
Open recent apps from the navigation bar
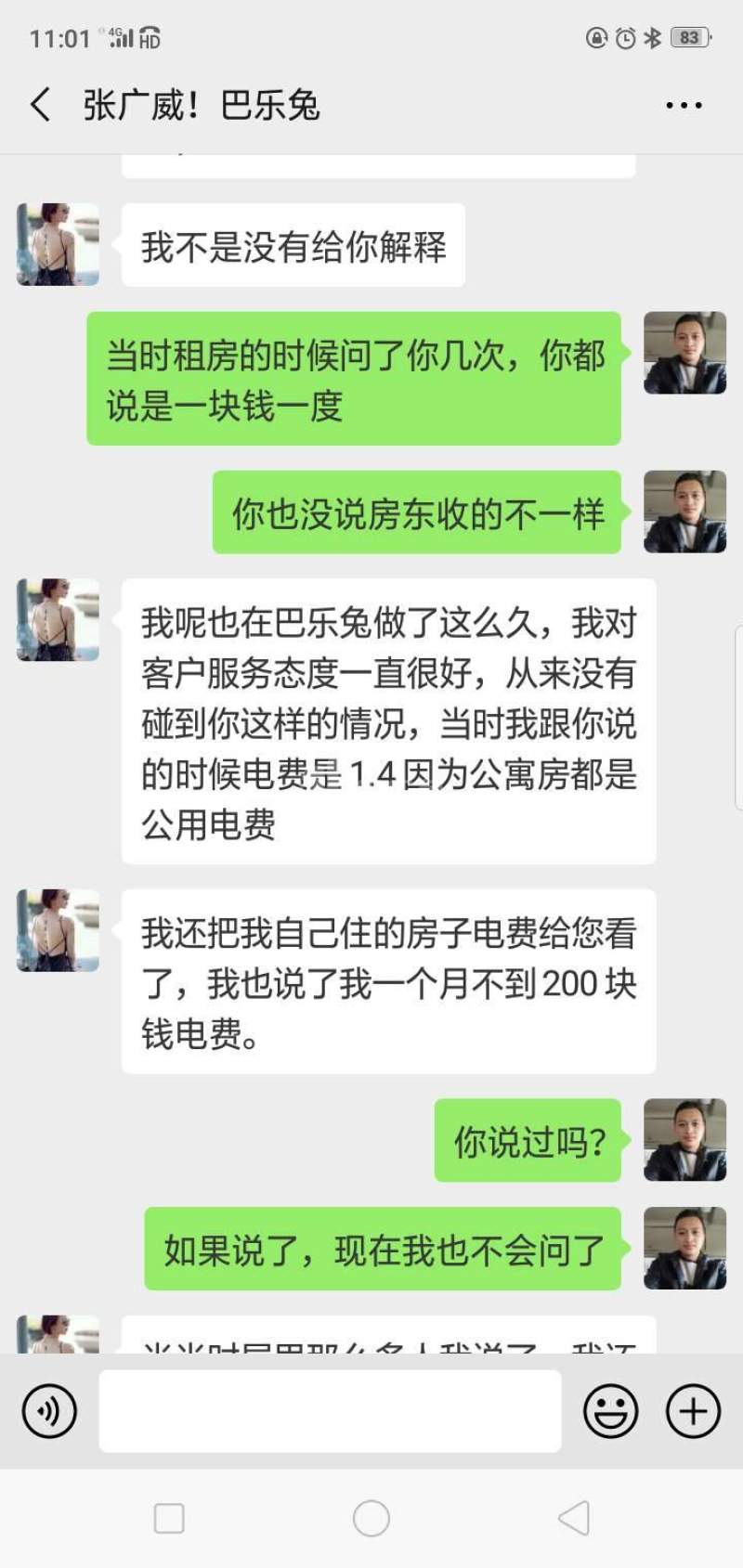tap(169, 1519)
